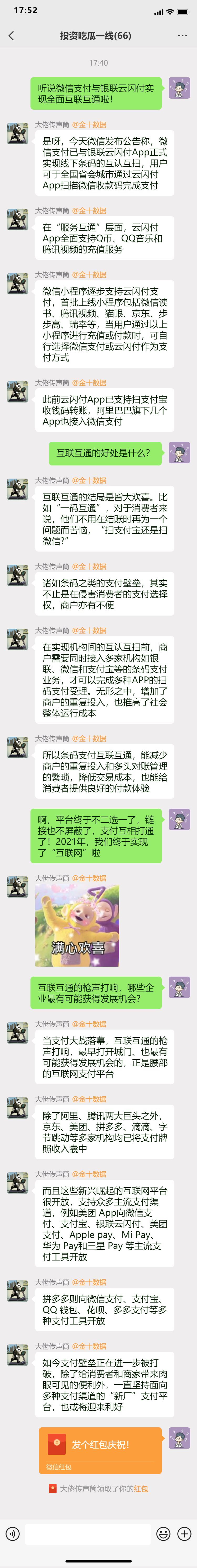Open the group chat overflow menu
This screenshot has height=1568, width=197.
(182, 36)
